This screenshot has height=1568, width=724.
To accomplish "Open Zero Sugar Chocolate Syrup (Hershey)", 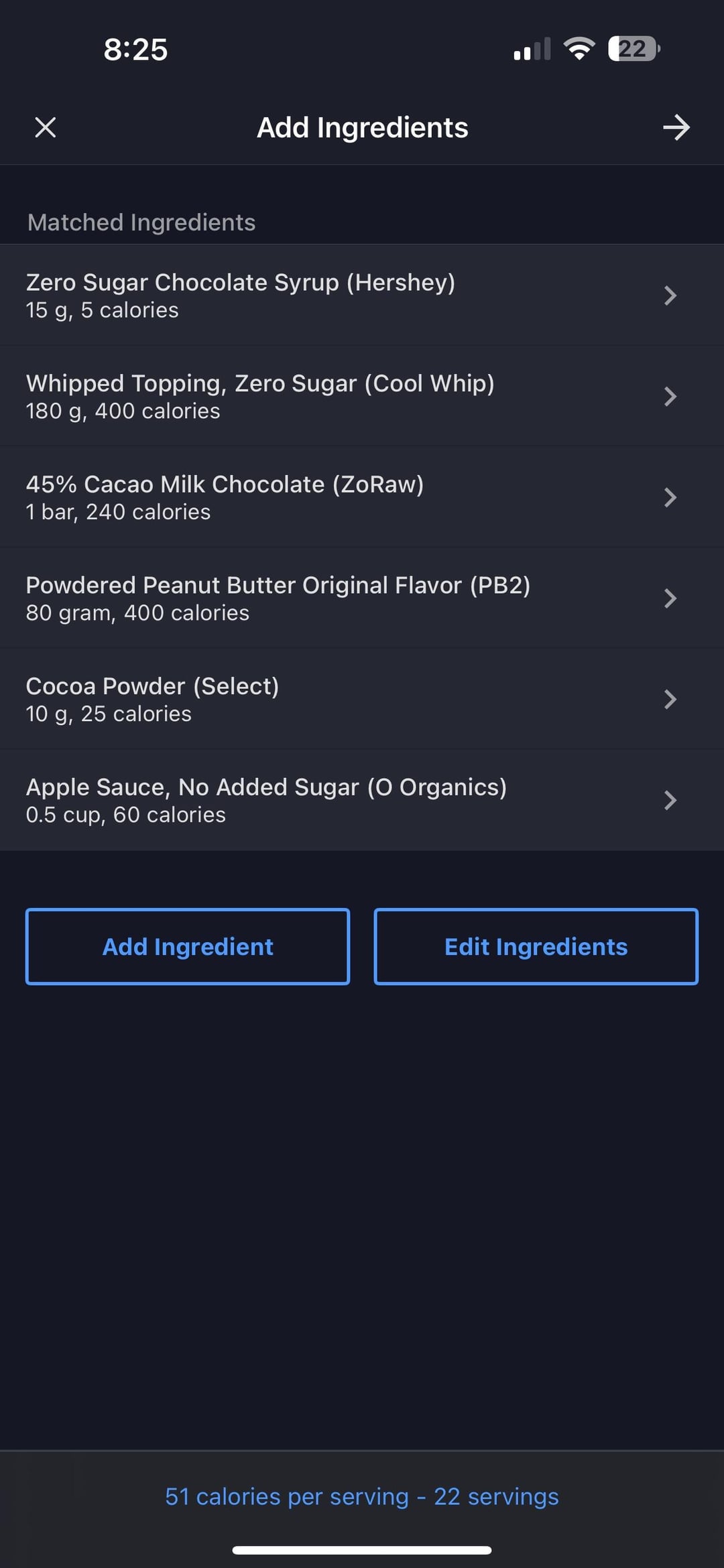I will (362, 296).
